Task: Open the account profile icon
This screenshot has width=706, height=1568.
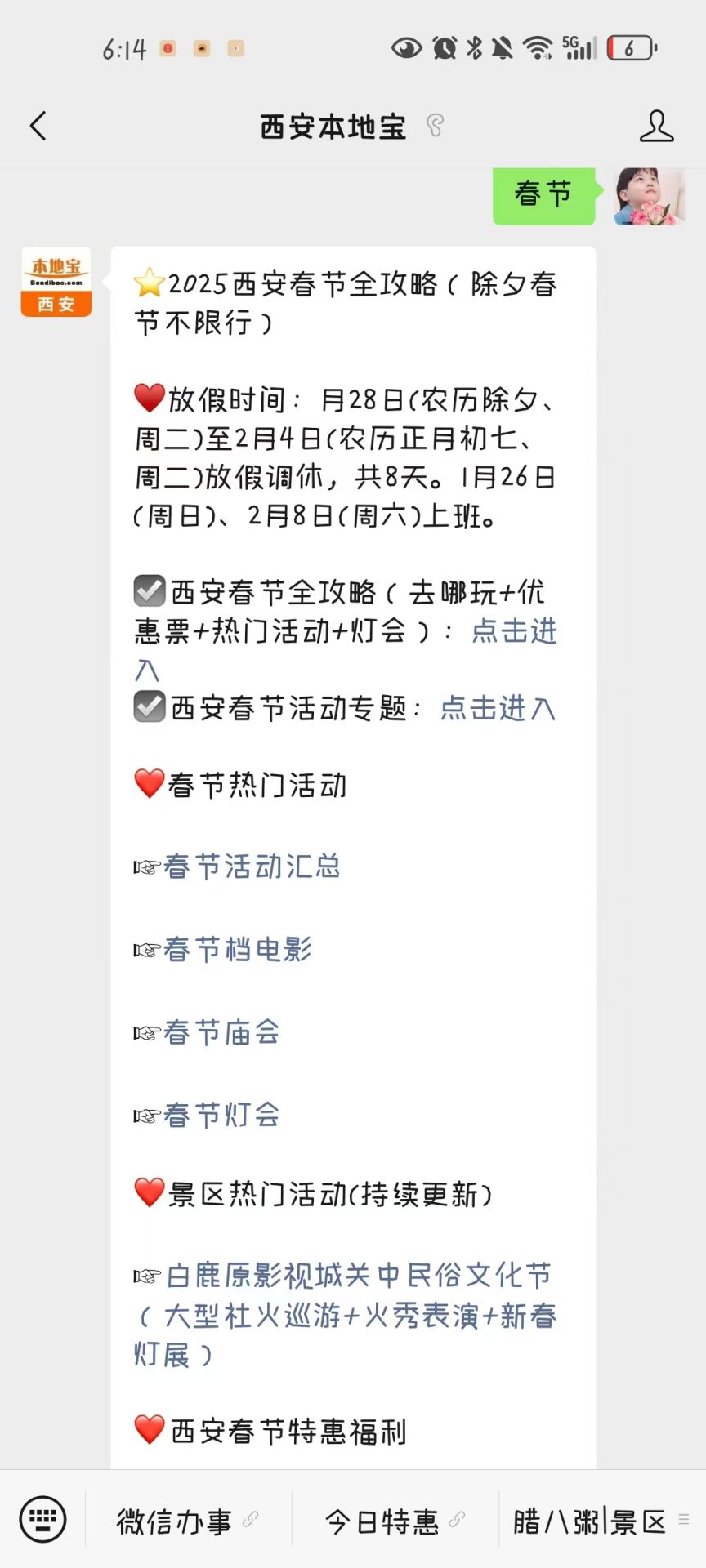Action: [655, 127]
